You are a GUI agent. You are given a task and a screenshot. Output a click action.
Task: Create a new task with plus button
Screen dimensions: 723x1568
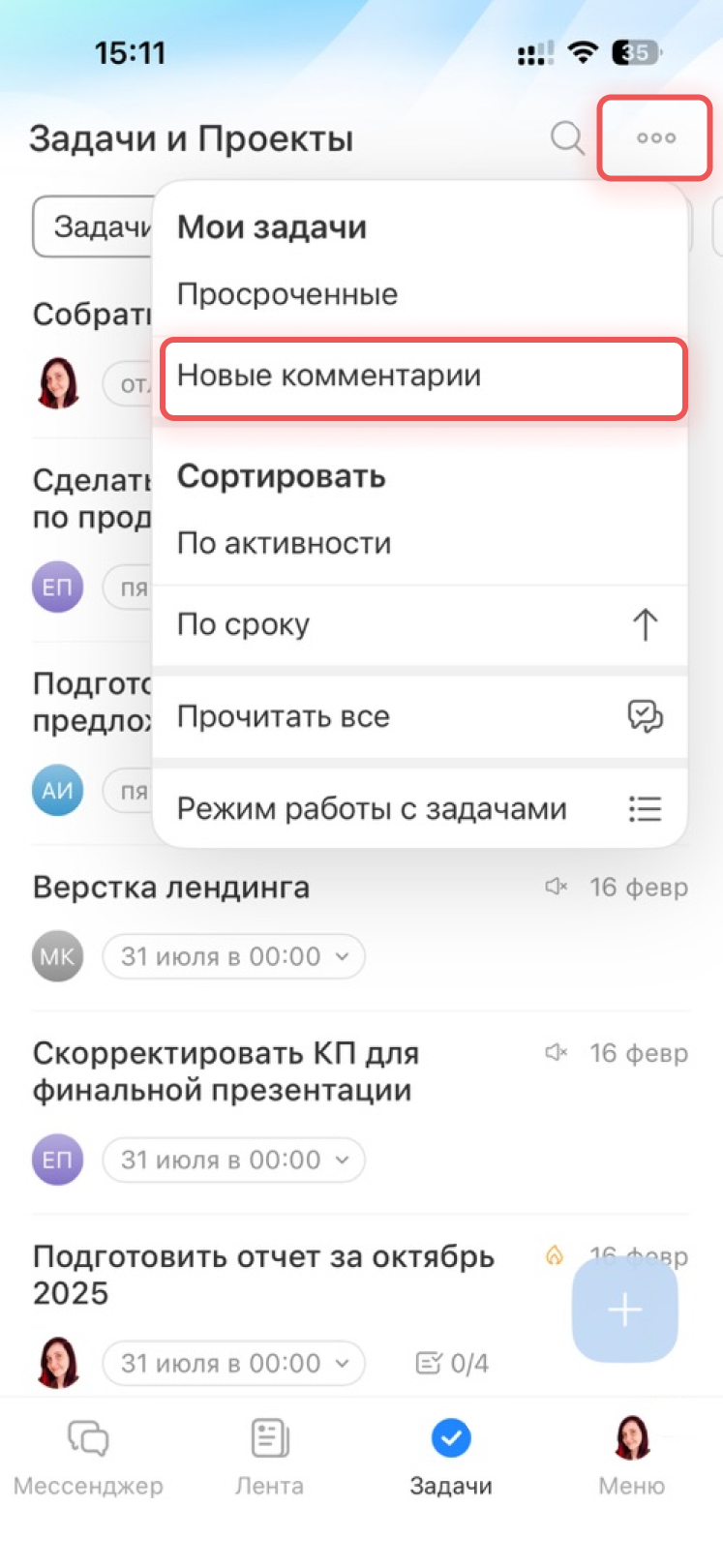624,1311
